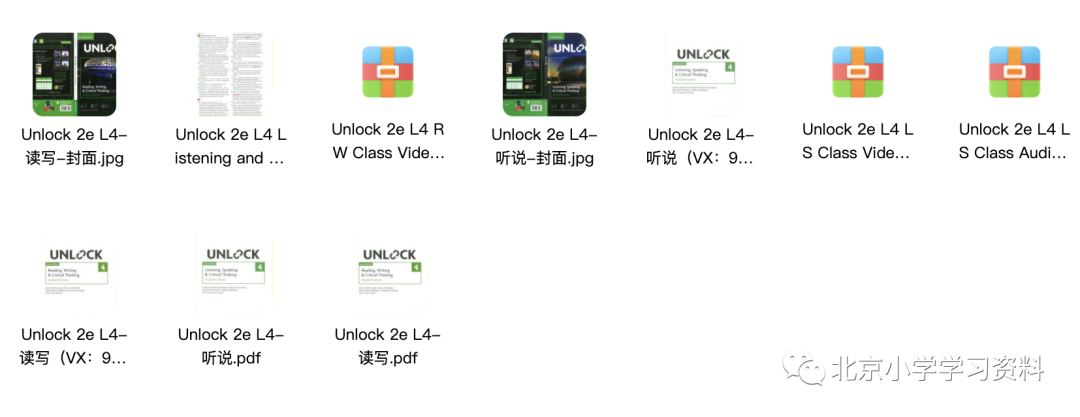Viewport: 1080px width, 417px height.
Task: Open Unlock 2e L4-听说-封面.jpg image
Action: pos(544,74)
